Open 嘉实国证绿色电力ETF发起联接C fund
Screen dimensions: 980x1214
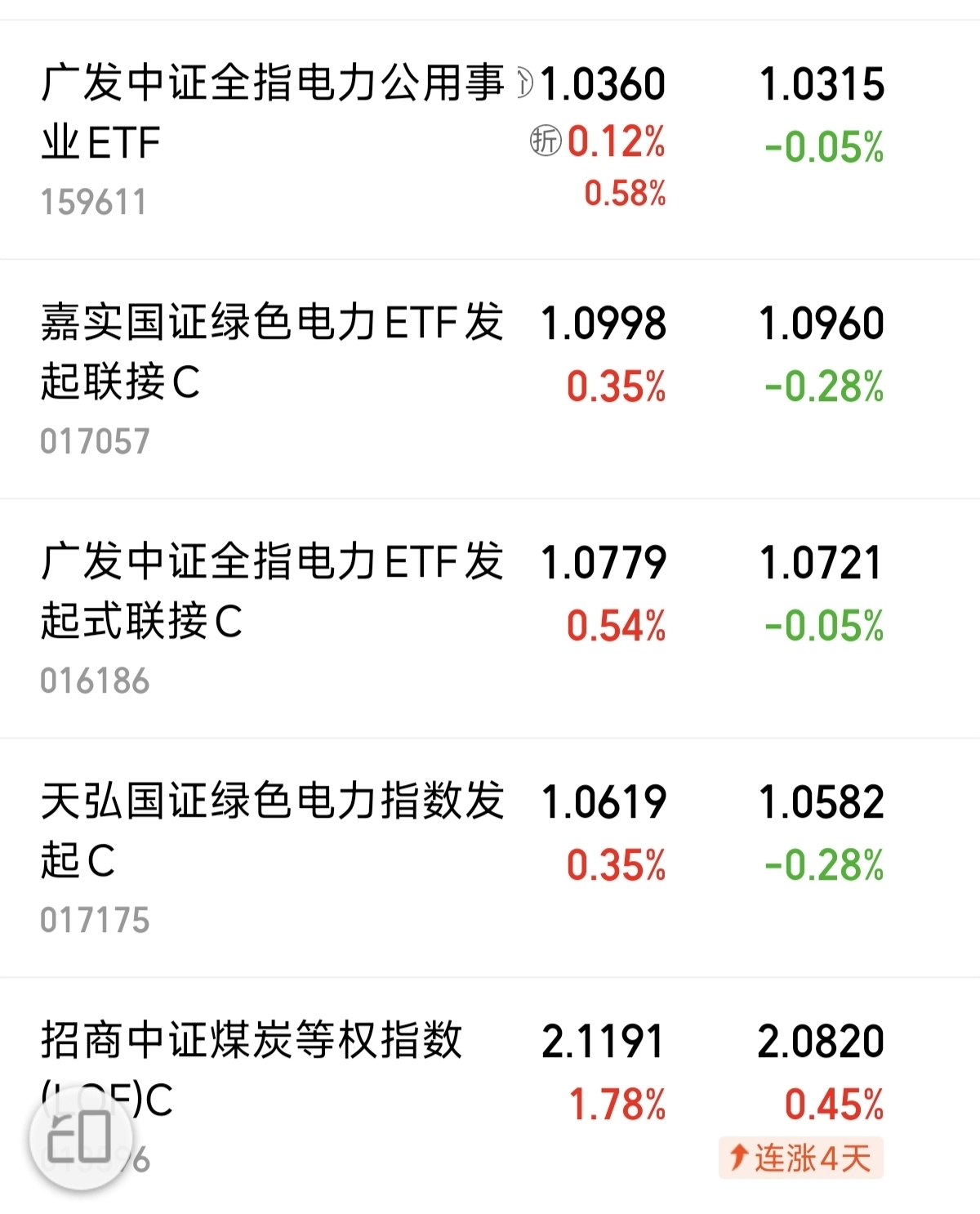(x=490, y=379)
